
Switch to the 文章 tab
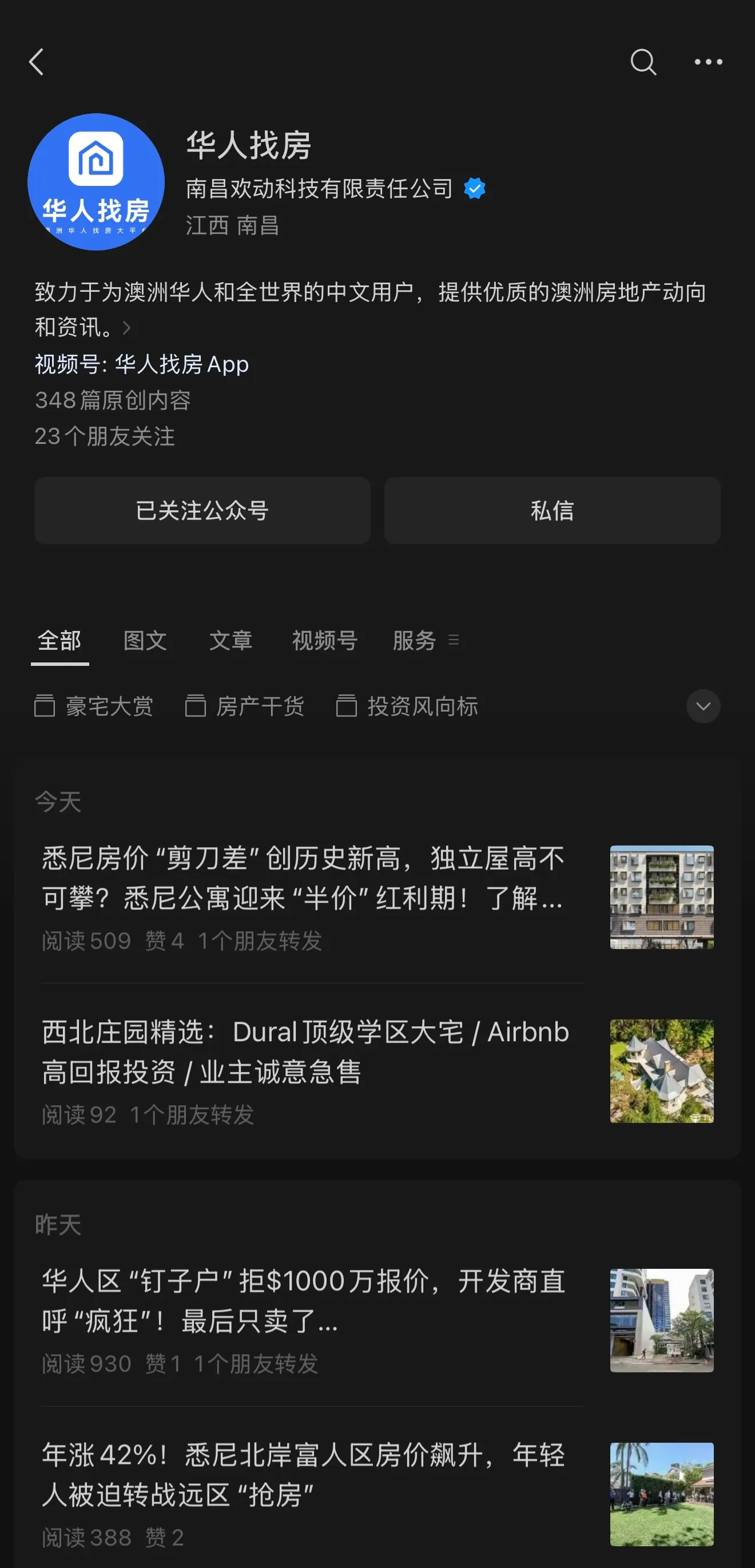[x=231, y=641]
